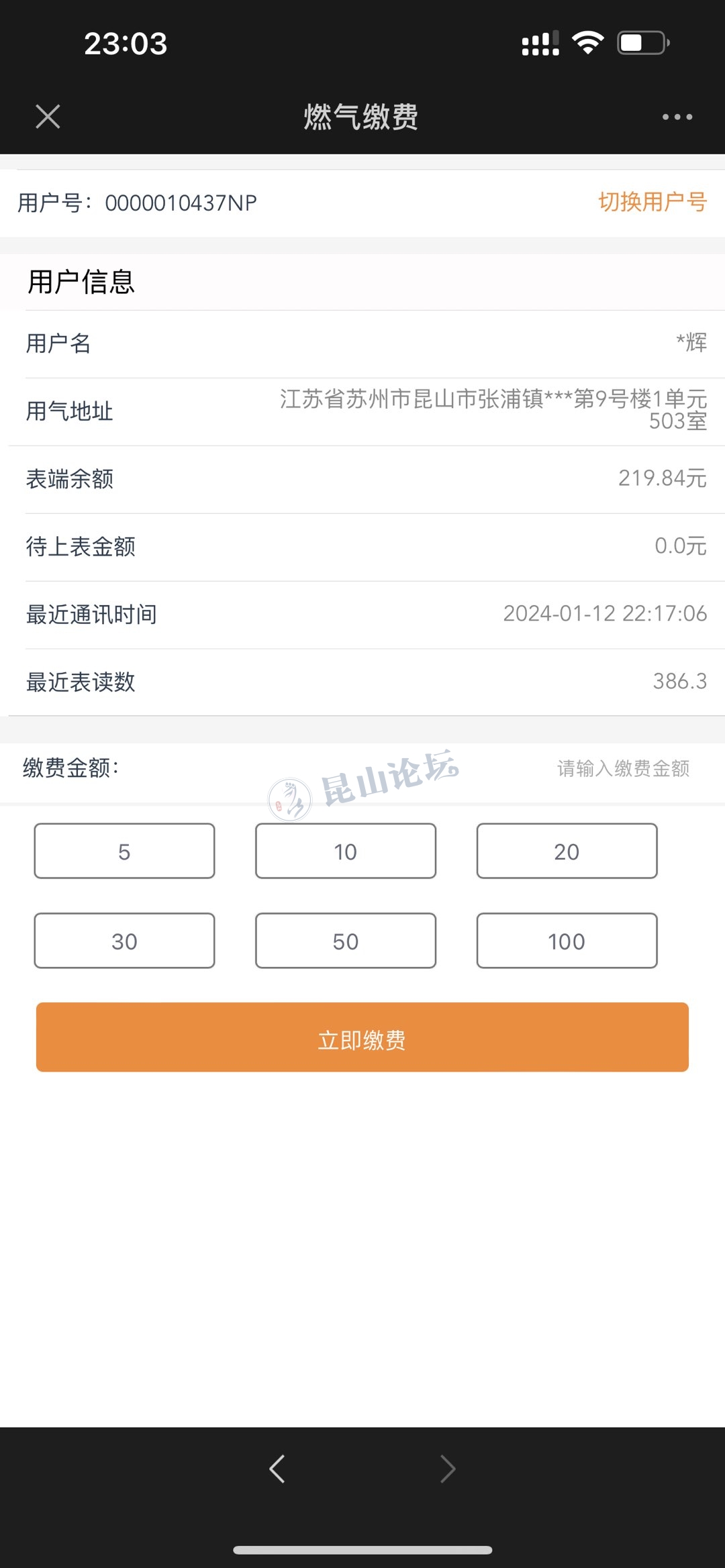
Task: Focus the 缴费金额 payment amount field
Action: click(x=622, y=768)
